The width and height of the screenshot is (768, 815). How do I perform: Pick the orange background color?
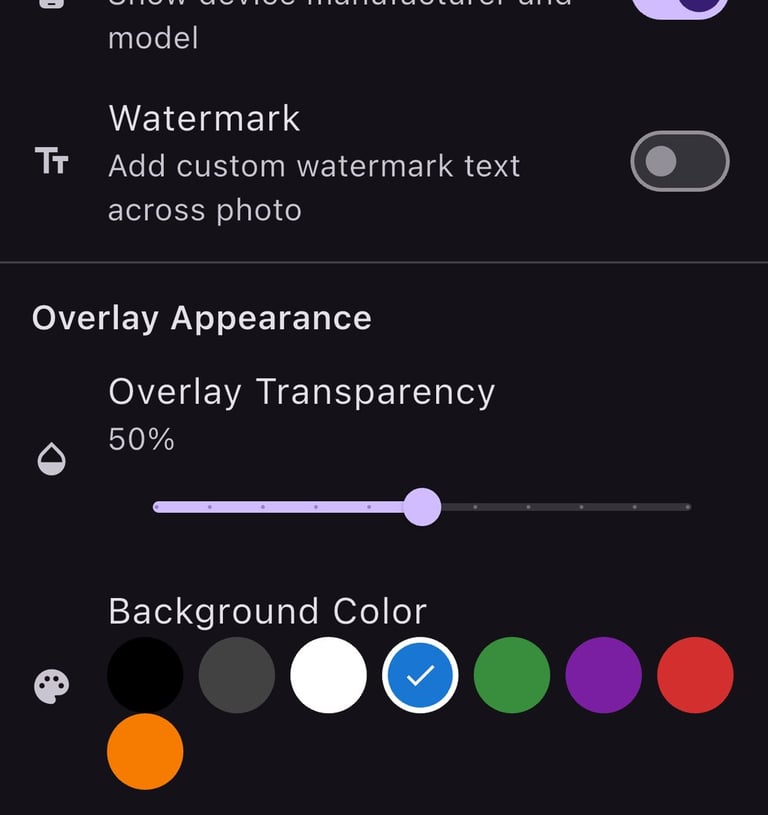145,751
